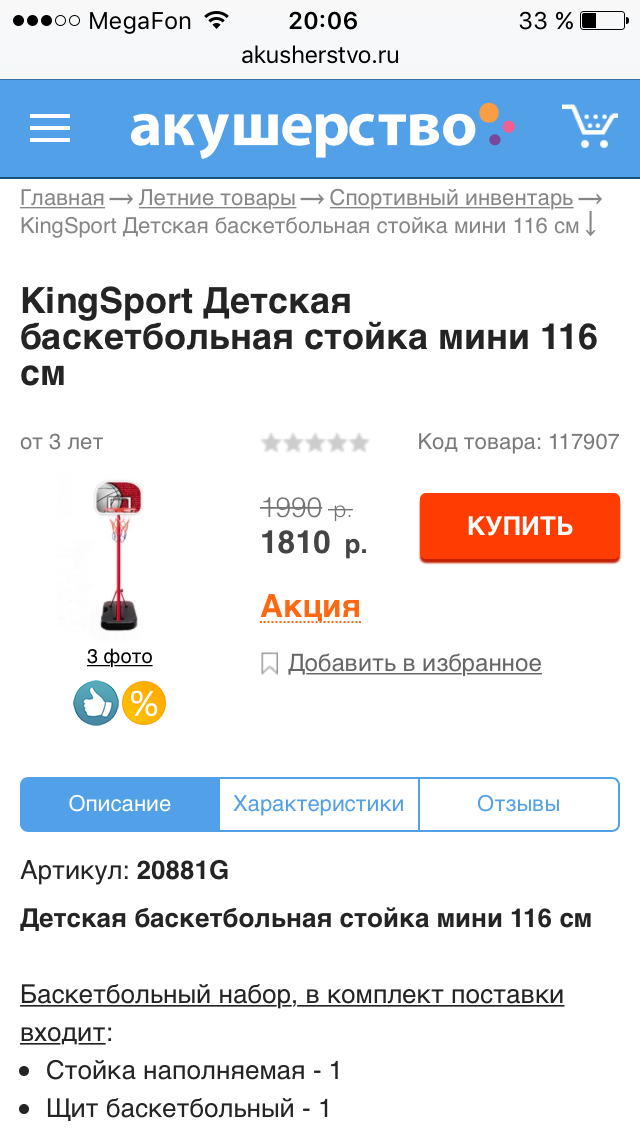Open Летние товары breadcrumb link
640x1136 pixels.
click(217, 198)
